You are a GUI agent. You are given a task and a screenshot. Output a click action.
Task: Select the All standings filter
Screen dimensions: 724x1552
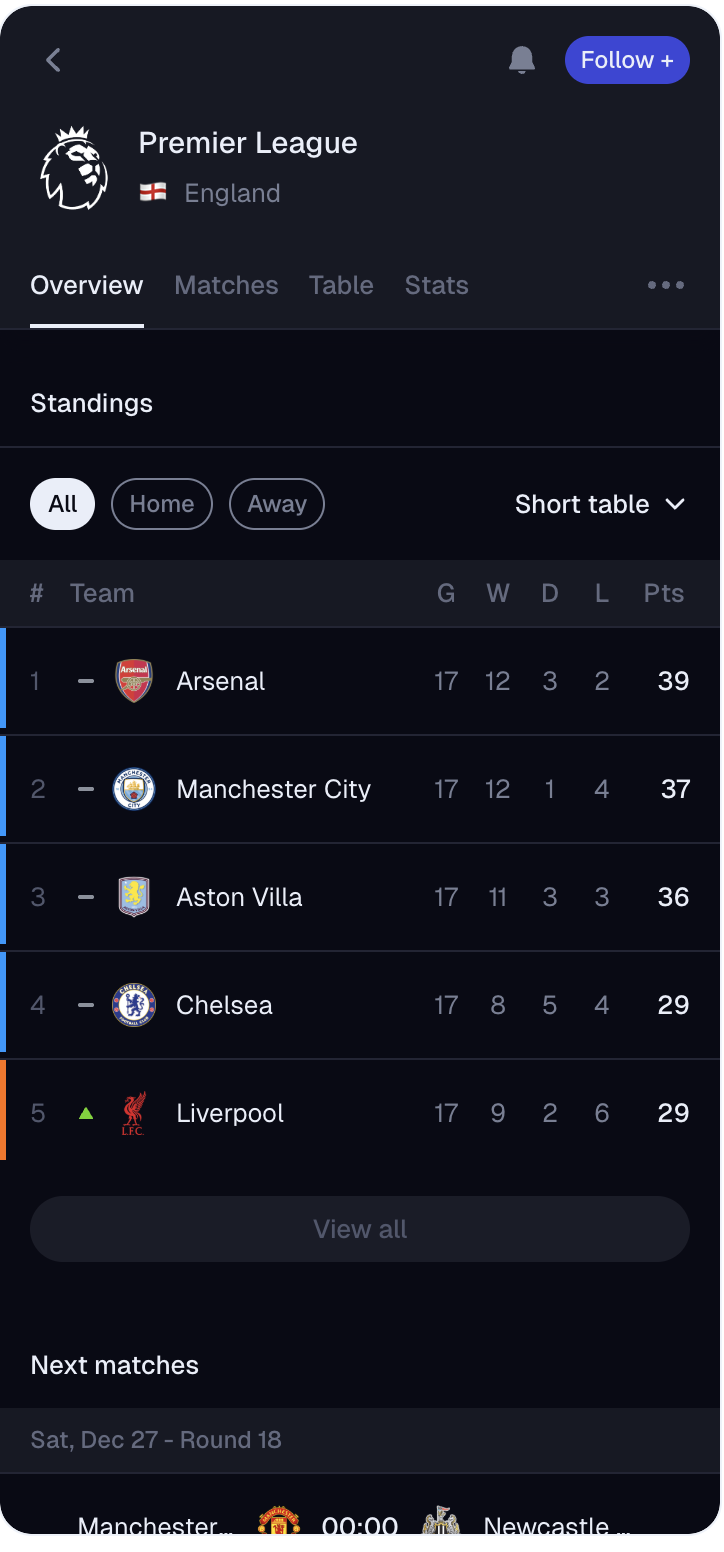pos(62,504)
